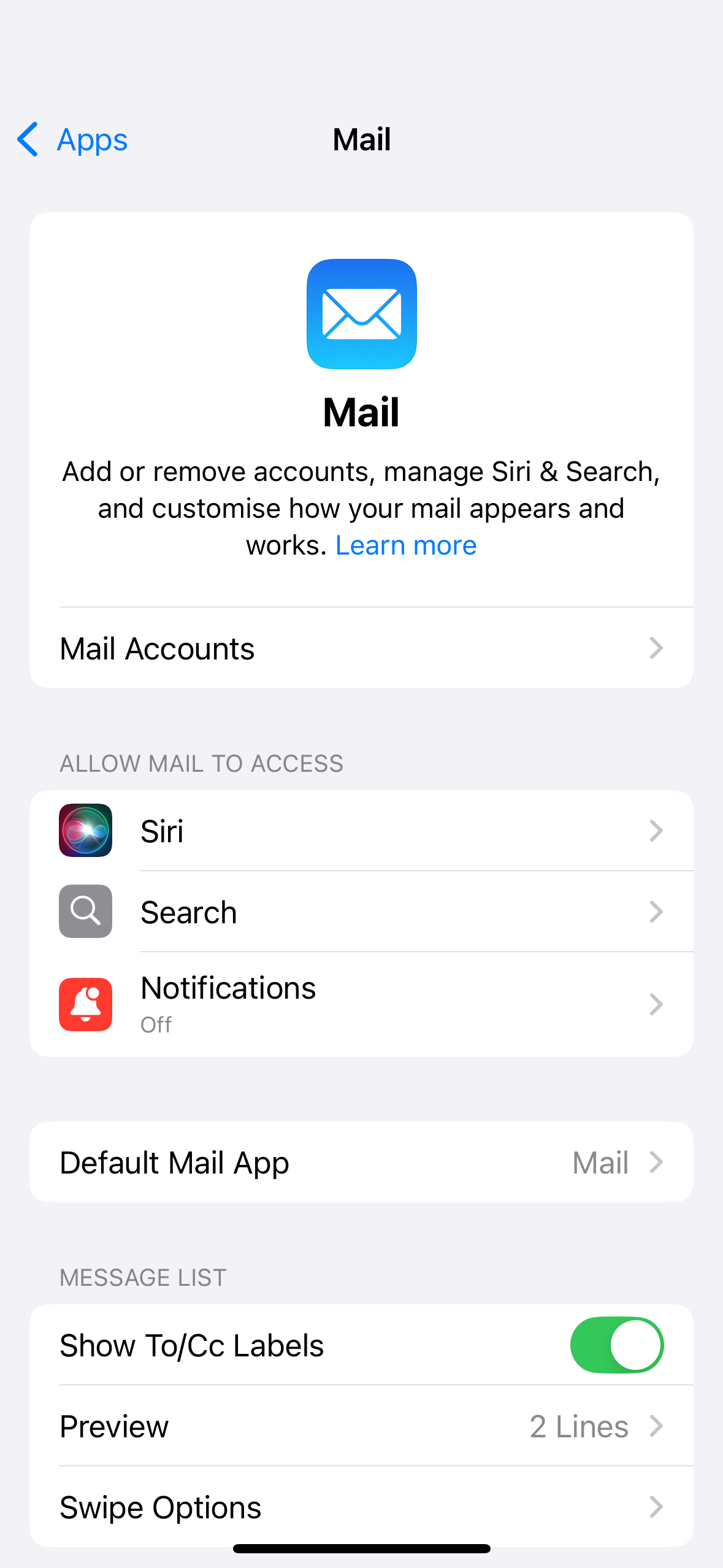Image resolution: width=723 pixels, height=1568 pixels.
Task: Open Search access settings
Action: click(x=361, y=912)
